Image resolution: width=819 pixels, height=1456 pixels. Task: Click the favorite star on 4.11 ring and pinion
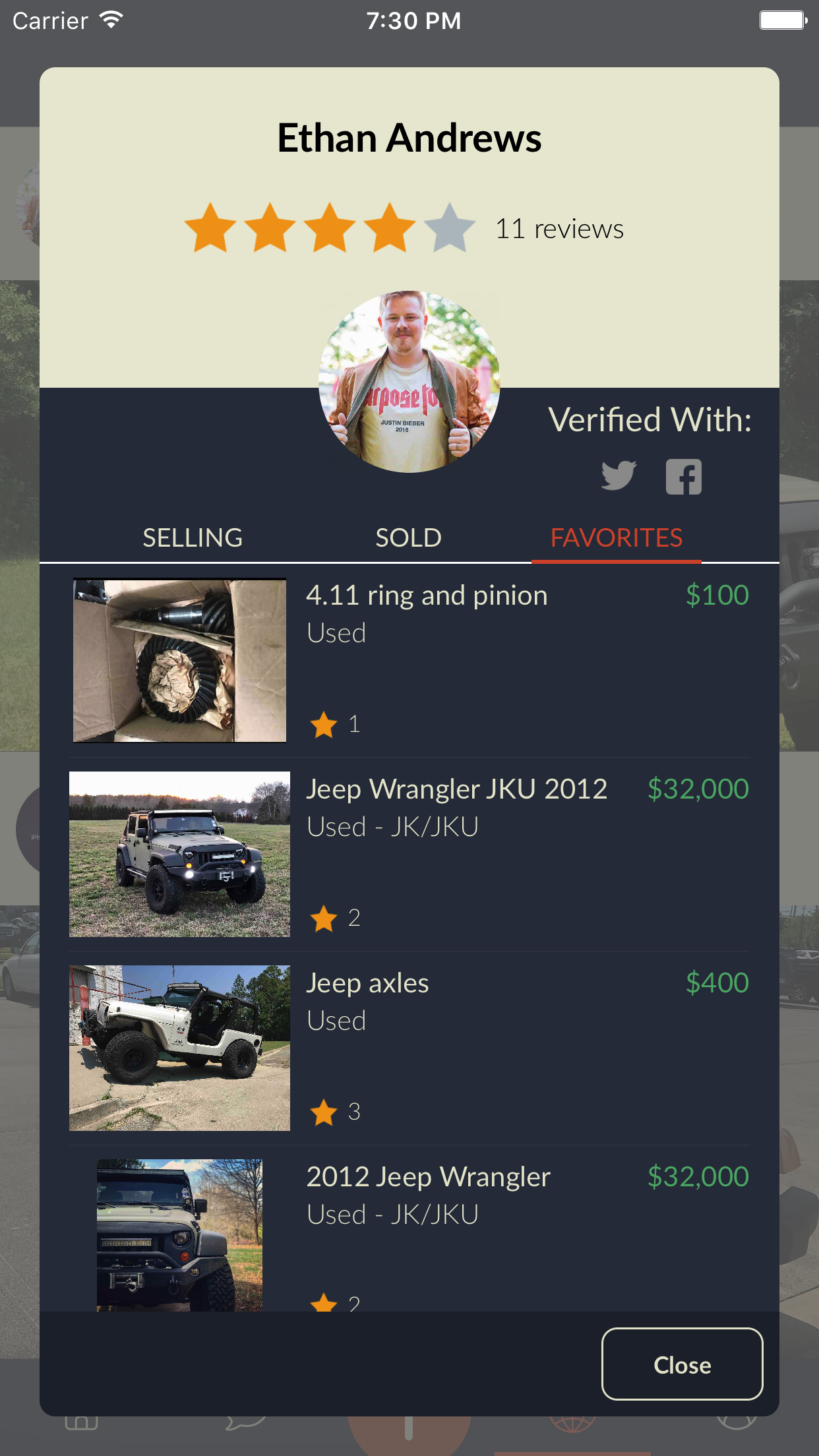324,724
